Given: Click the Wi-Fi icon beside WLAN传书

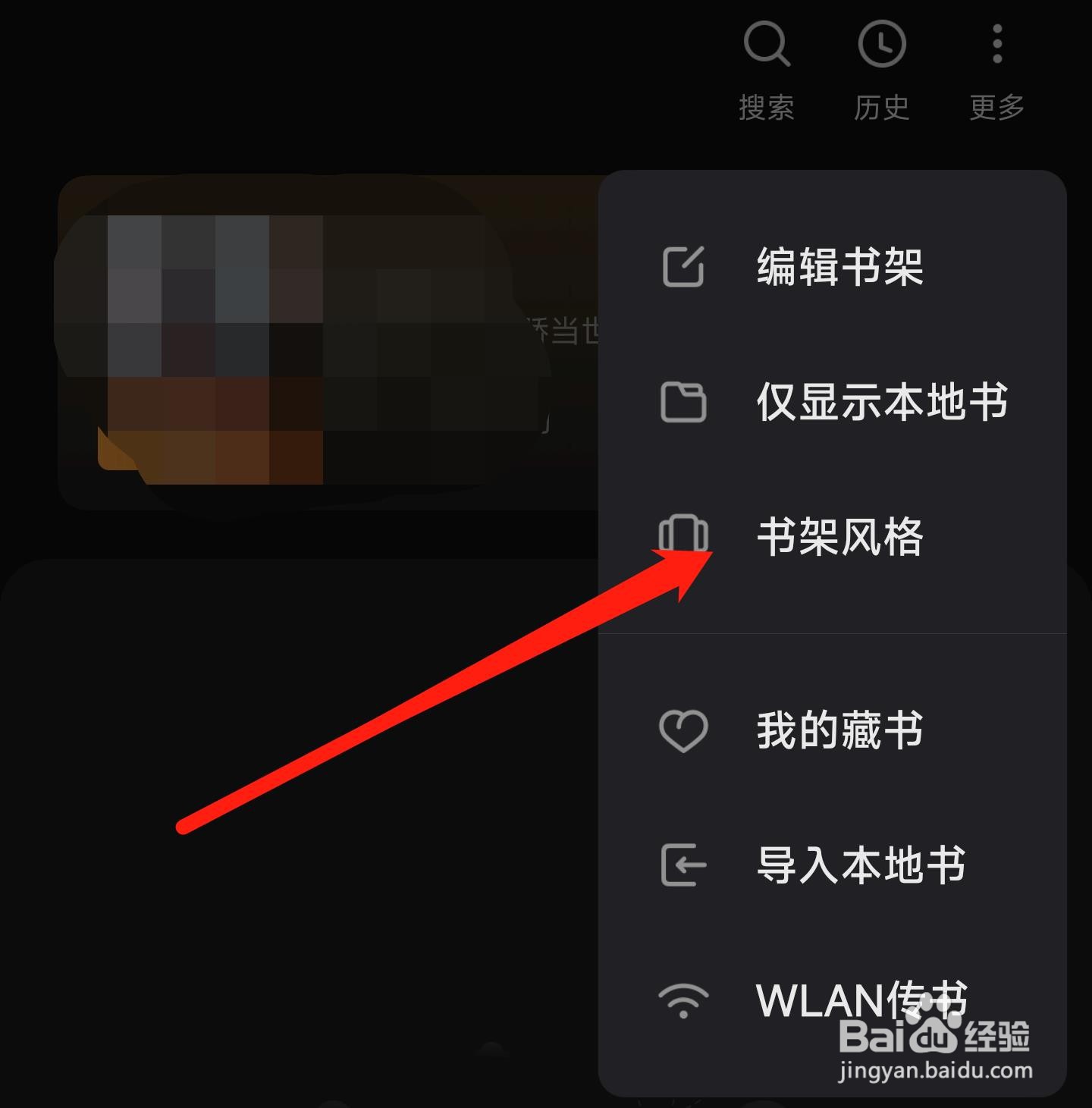Looking at the screenshot, I should [x=681, y=1000].
